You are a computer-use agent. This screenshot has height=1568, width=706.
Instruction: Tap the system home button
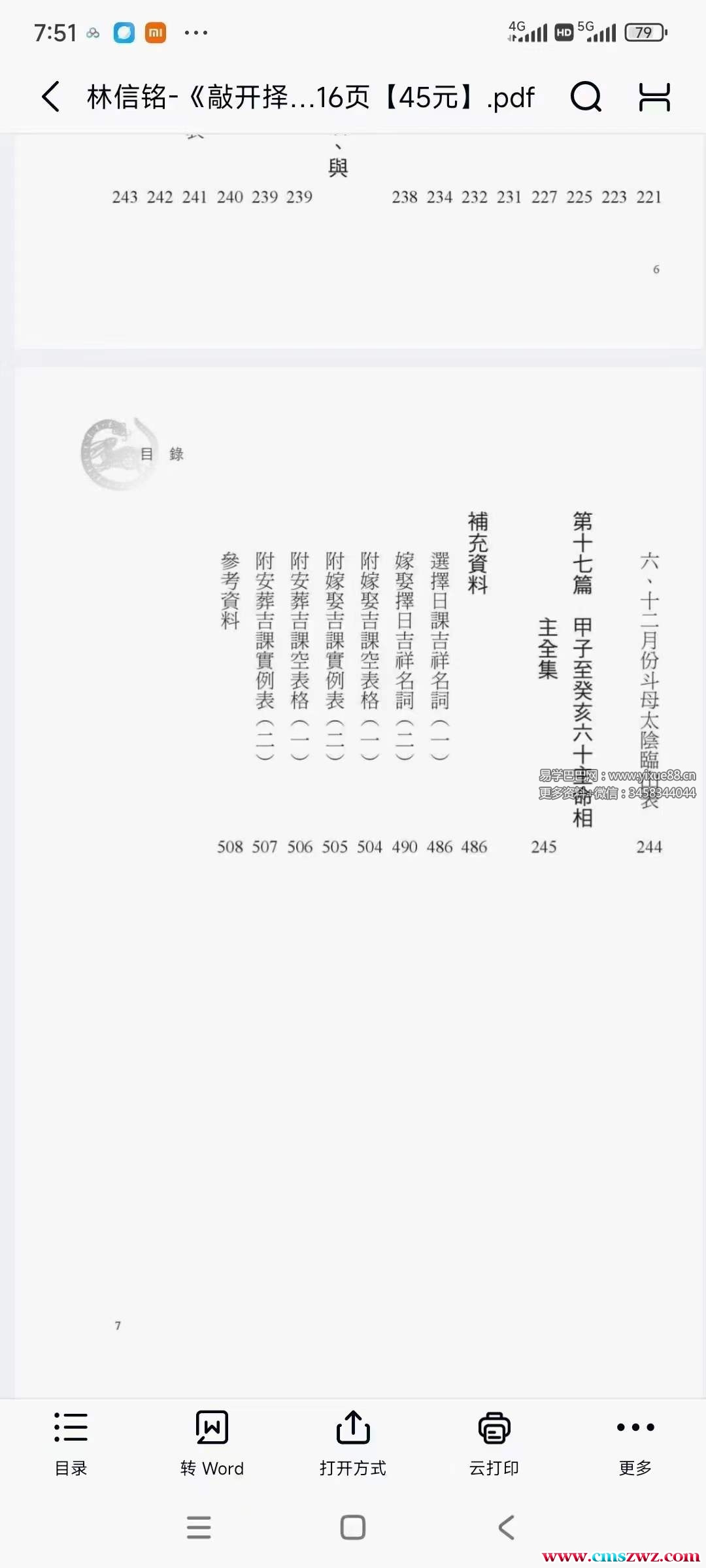[x=353, y=1527]
